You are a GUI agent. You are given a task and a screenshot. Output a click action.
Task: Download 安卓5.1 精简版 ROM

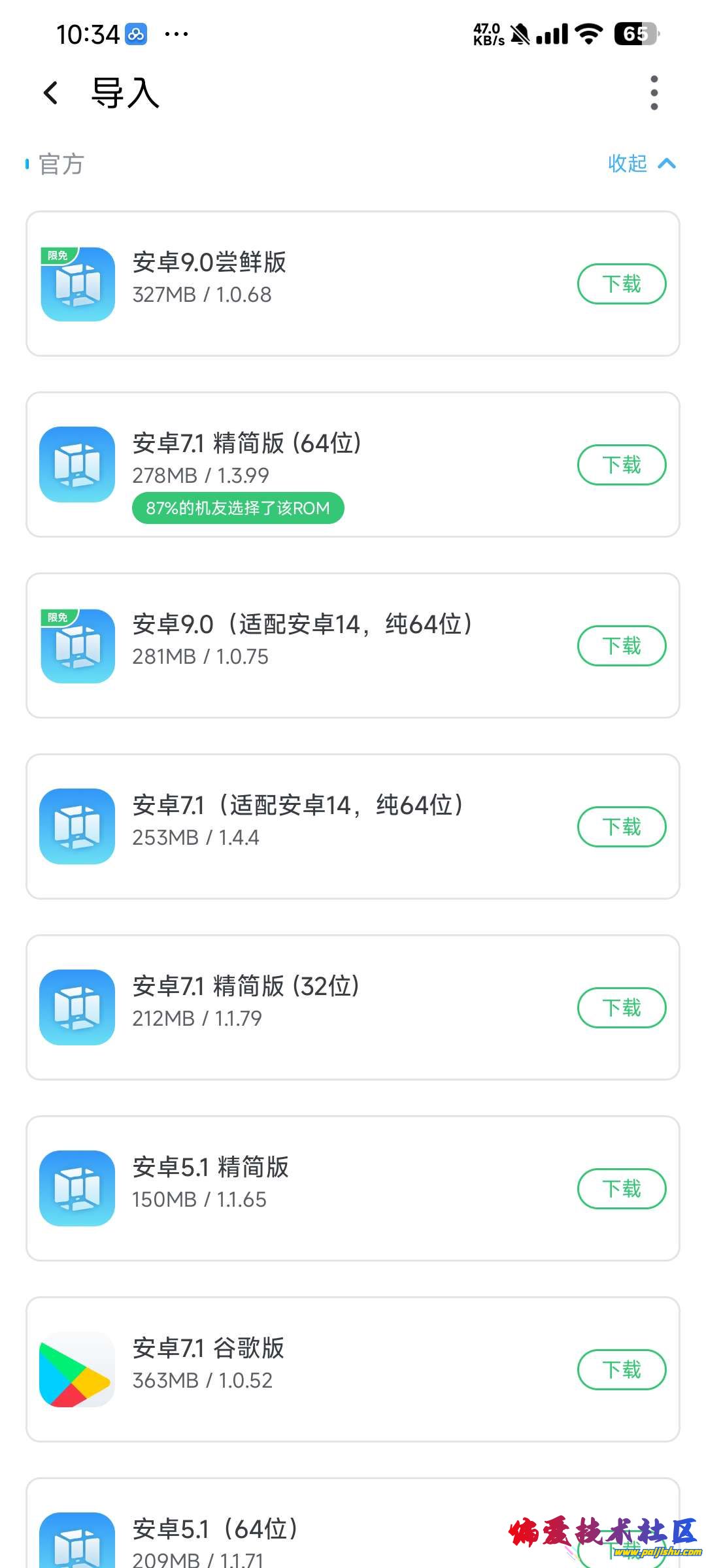[x=621, y=1189]
